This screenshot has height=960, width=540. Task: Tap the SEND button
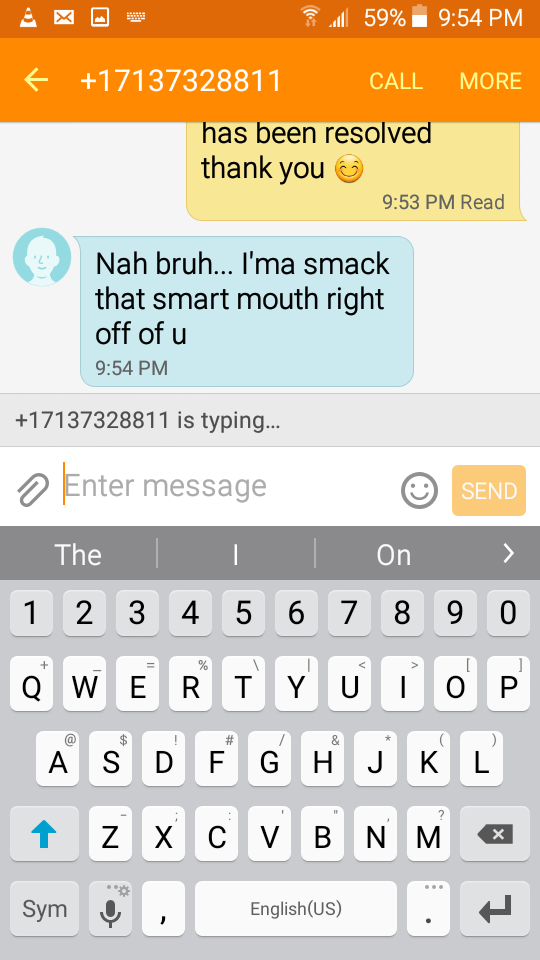click(489, 490)
